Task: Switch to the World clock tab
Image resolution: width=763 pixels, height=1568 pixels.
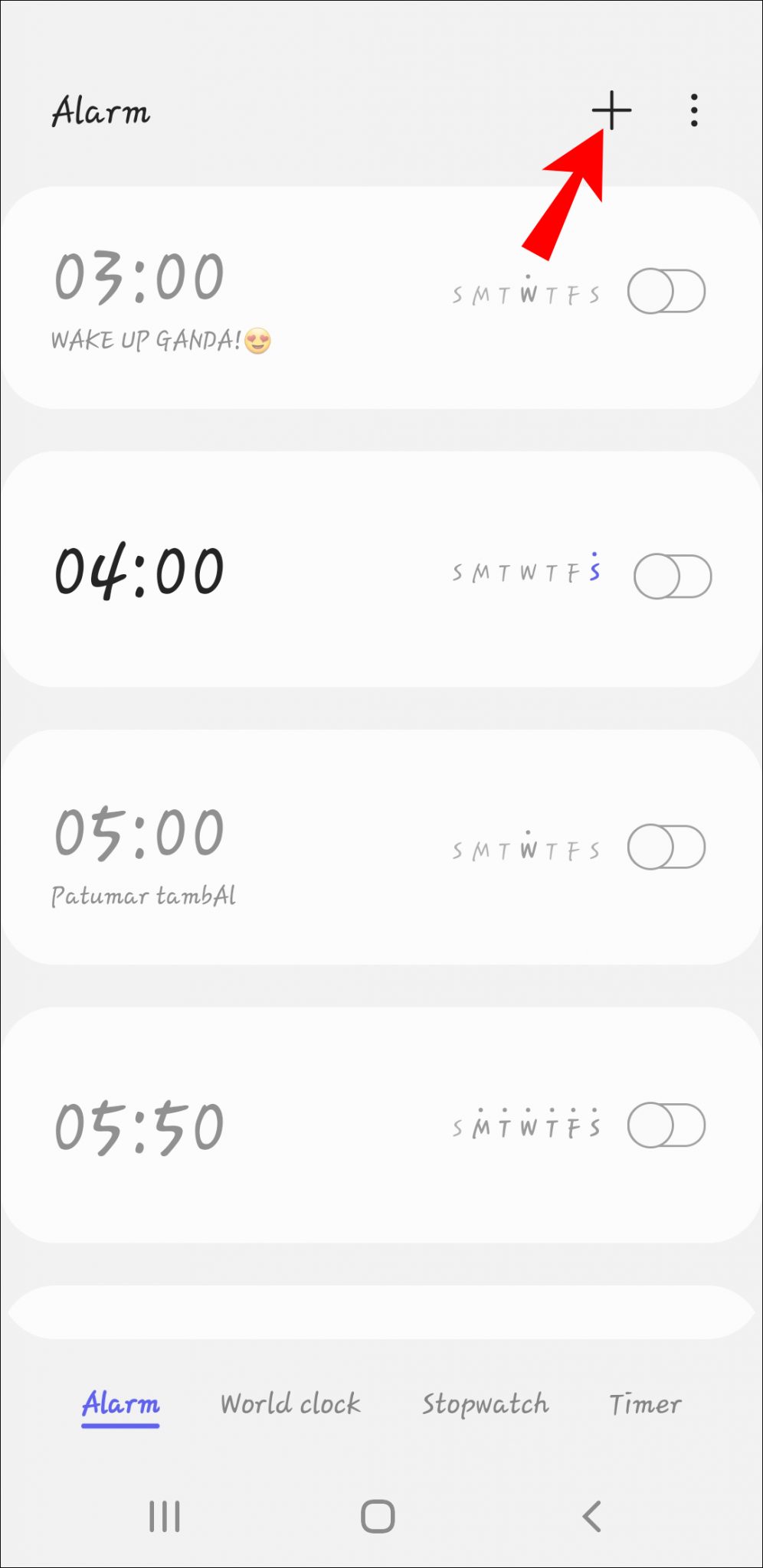Action: [x=290, y=1404]
